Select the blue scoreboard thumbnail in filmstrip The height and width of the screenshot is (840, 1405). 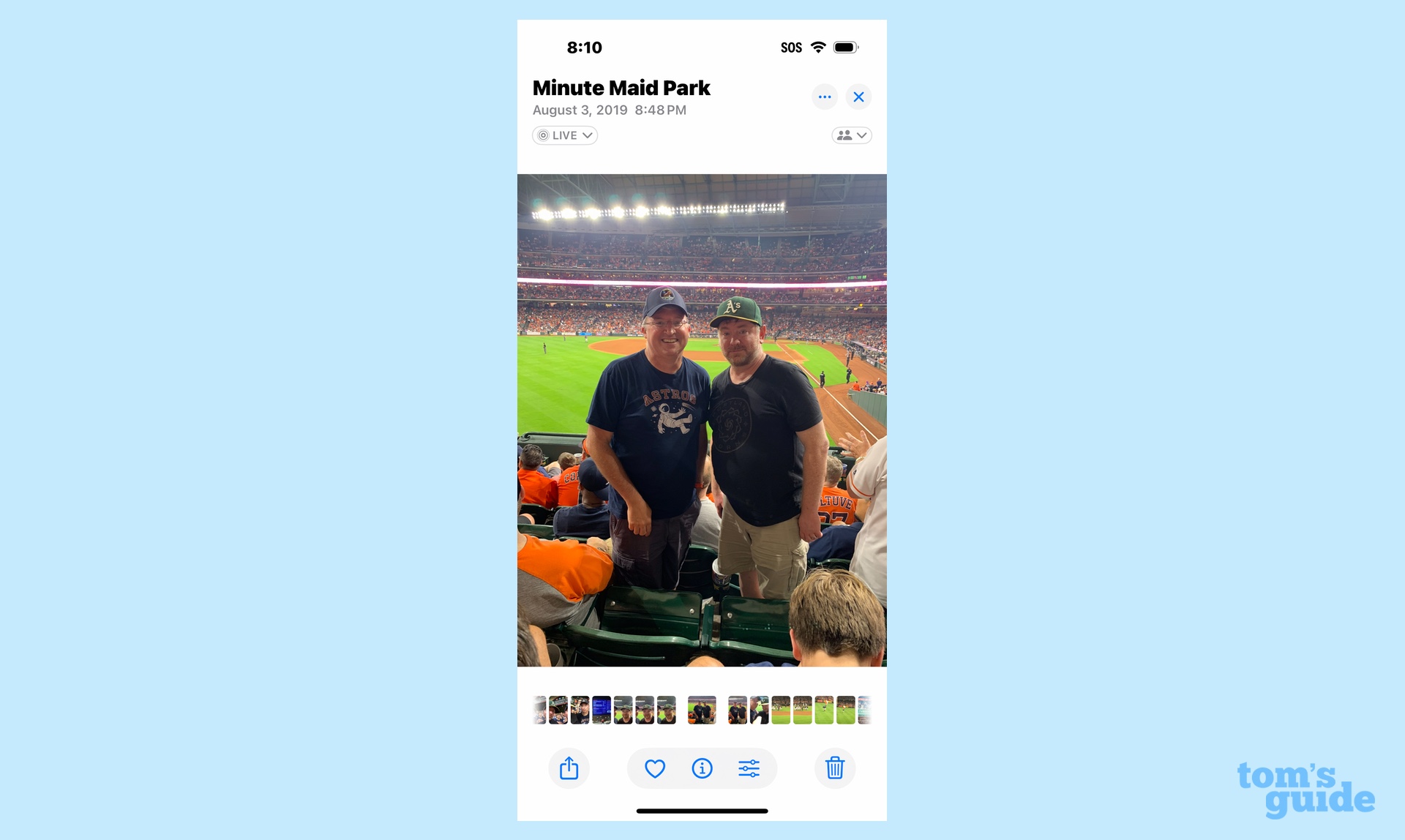coord(602,710)
